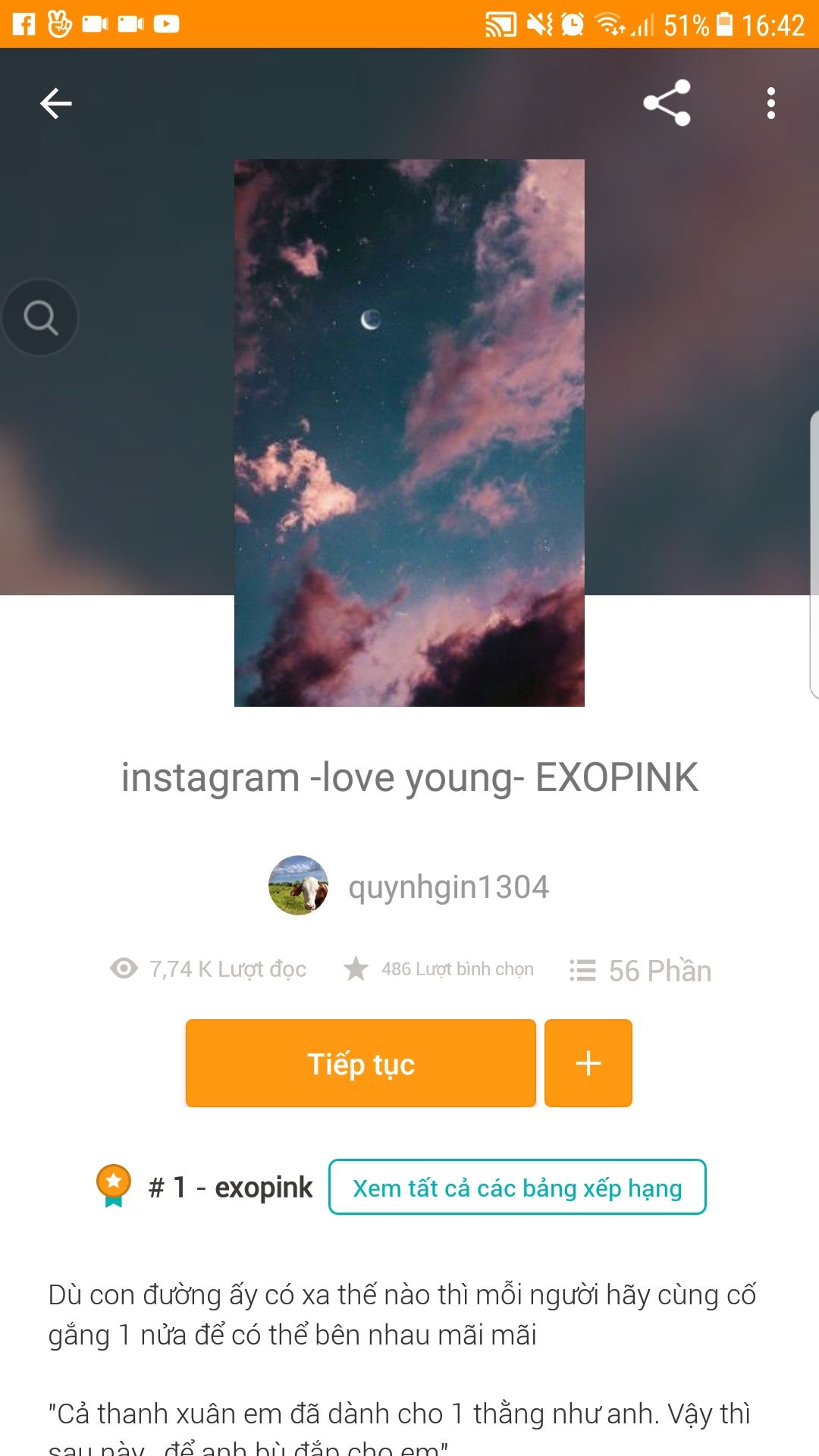Image resolution: width=819 pixels, height=1456 pixels.
Task: Open the story cover image
Action: [x=409, y=432]
